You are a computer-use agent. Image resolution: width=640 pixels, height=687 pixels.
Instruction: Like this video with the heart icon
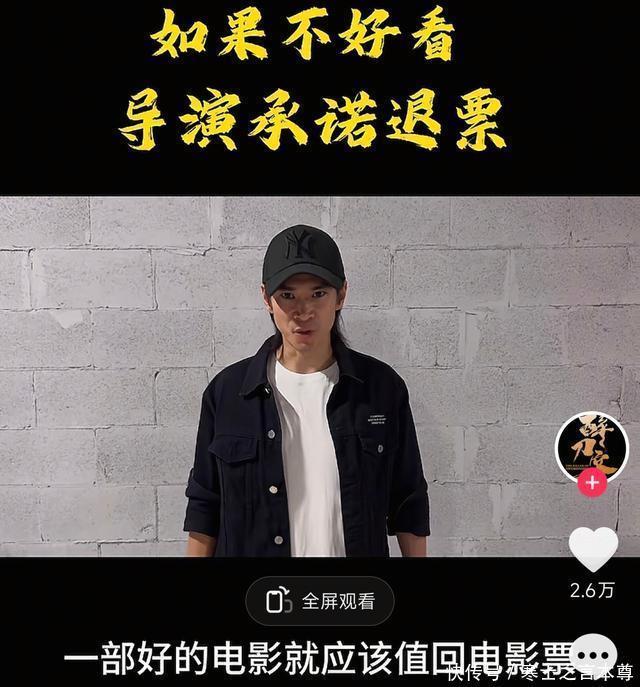pyautogui.click(x=593, y=549)
